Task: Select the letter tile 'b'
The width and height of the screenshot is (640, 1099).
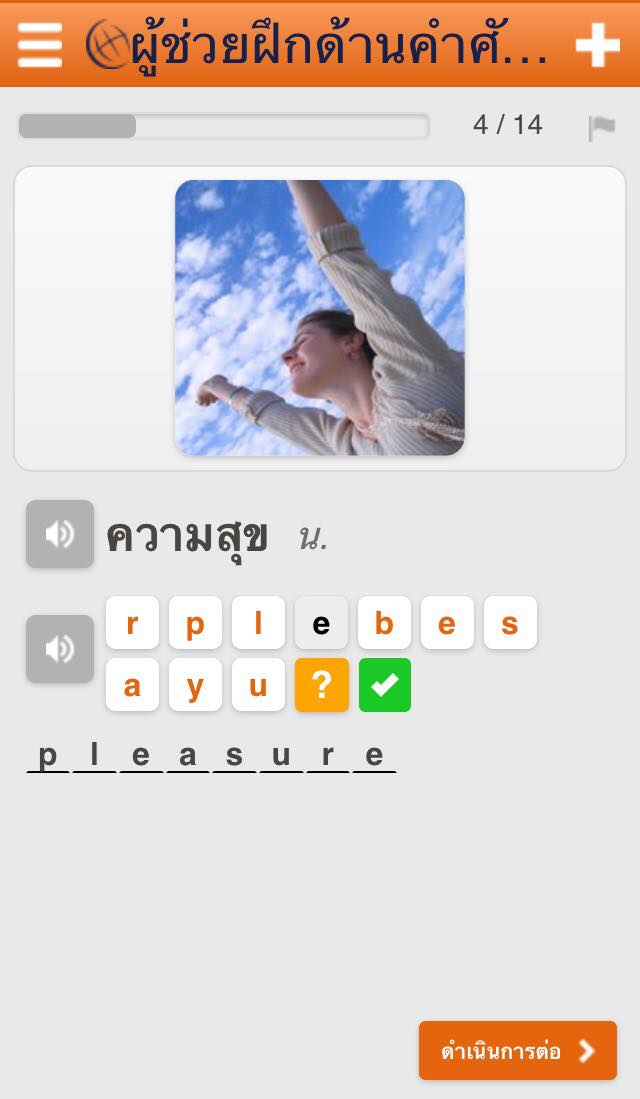Action: tap(384, 623)
